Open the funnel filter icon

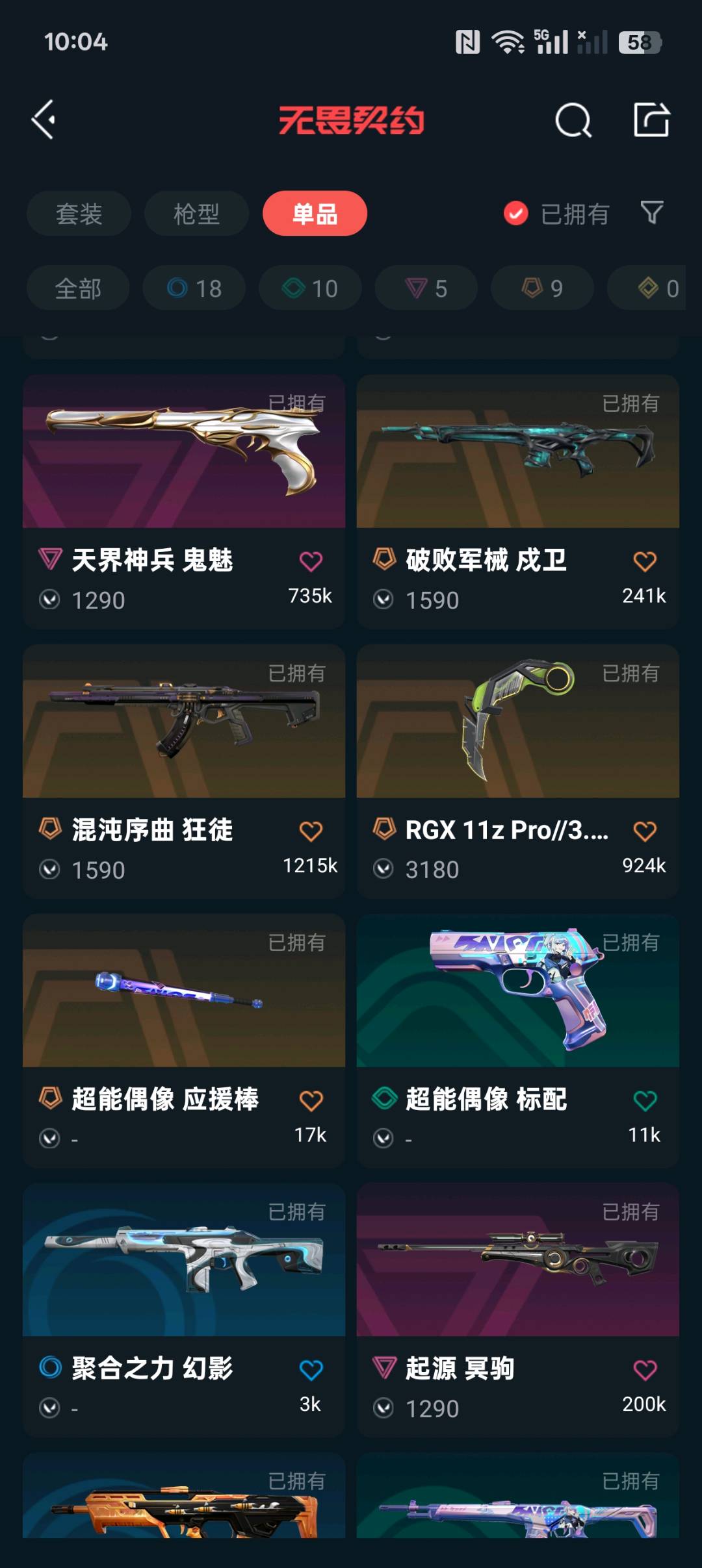coord(652,212)
